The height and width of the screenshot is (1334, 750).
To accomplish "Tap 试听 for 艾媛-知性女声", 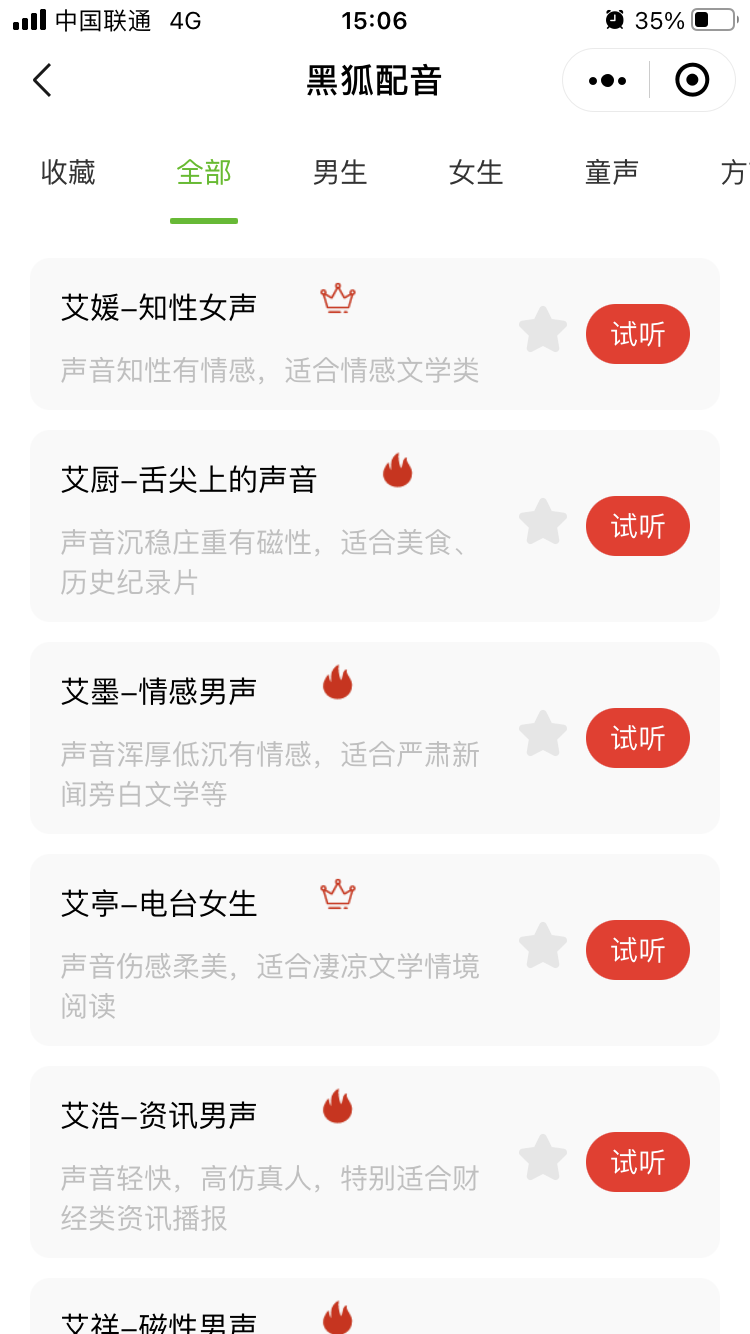I will pyautogui.click(x=638, y=334).
